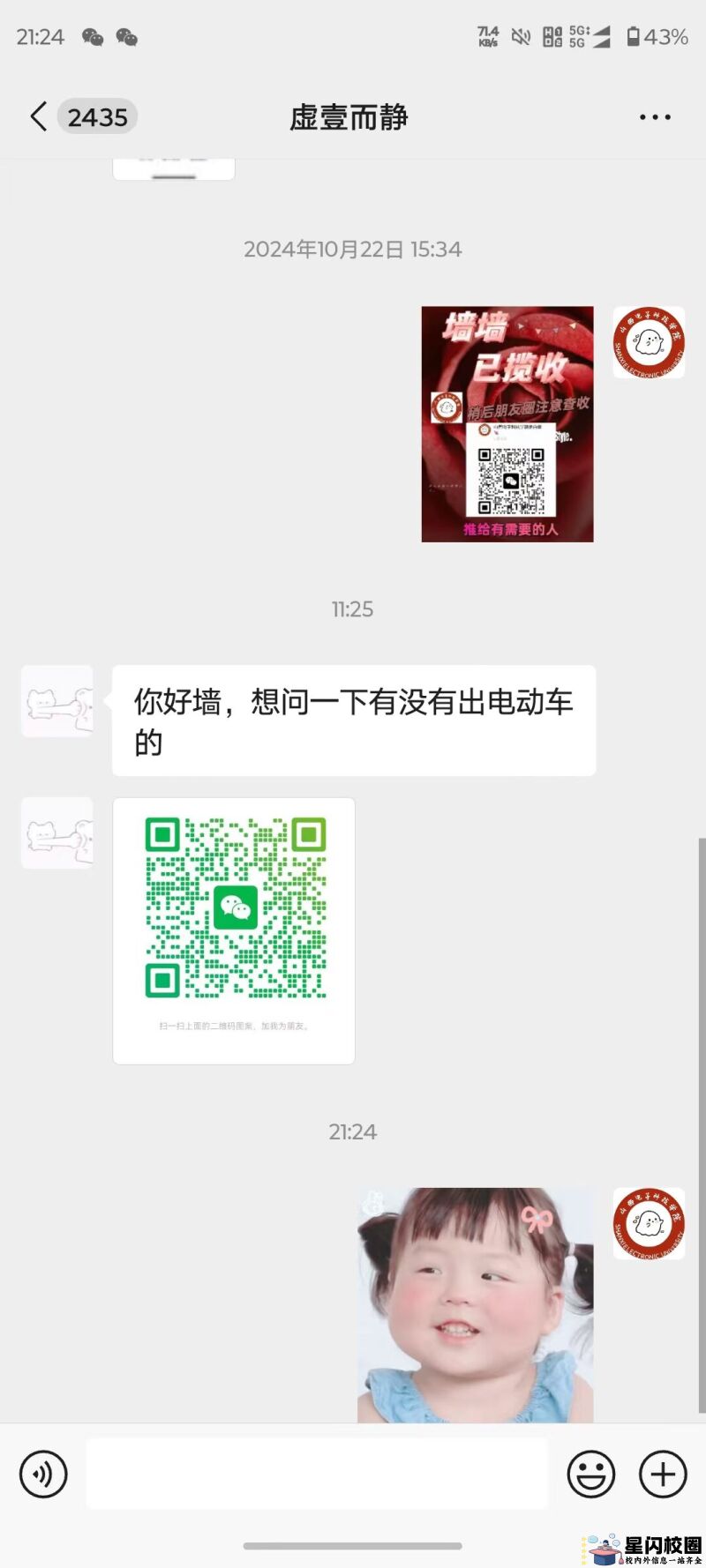Image resolution: width=706 pixels, height=1568 pixels.
Task: Go back to the chat list
Action: [39, 116]
